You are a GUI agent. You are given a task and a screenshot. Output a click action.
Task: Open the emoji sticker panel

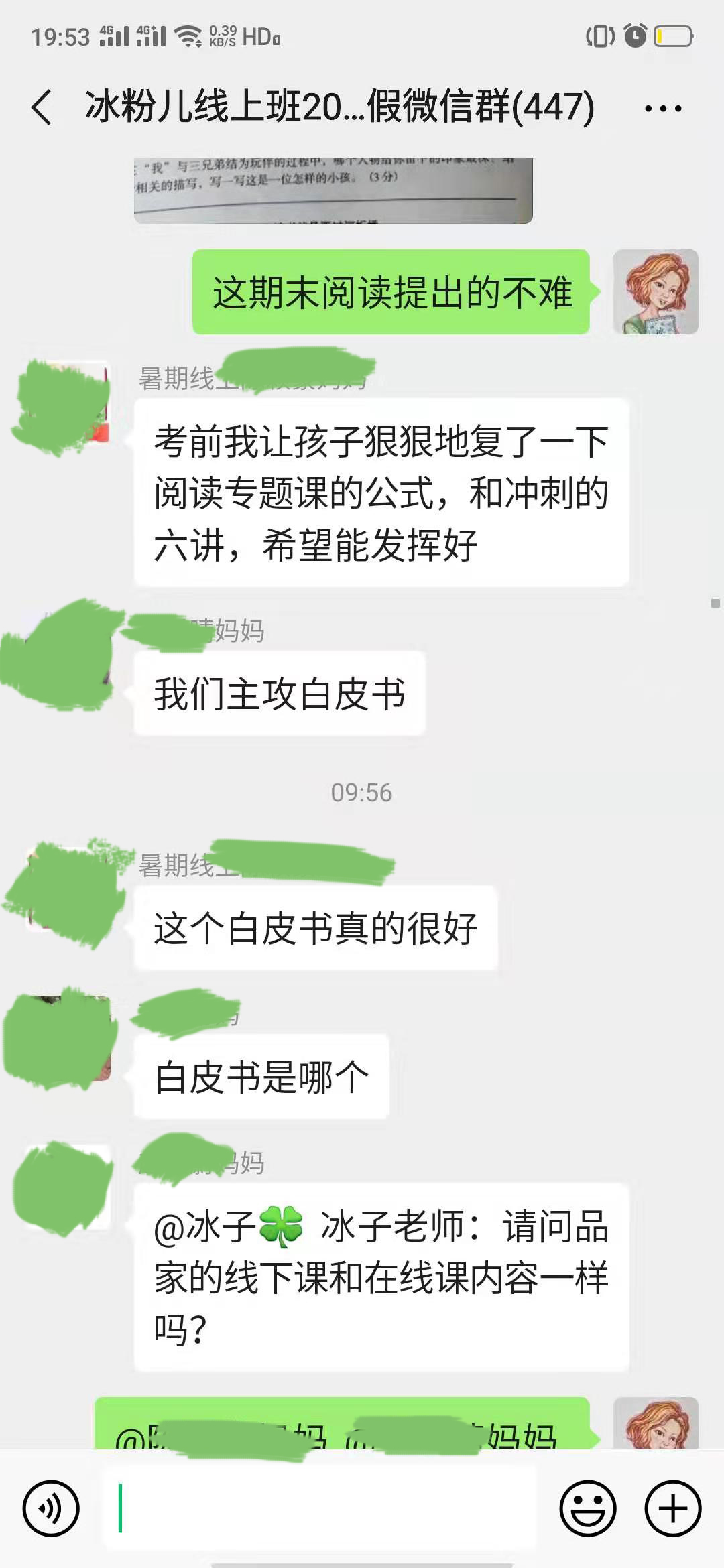pyautogui.click(x=587, y=1508)
